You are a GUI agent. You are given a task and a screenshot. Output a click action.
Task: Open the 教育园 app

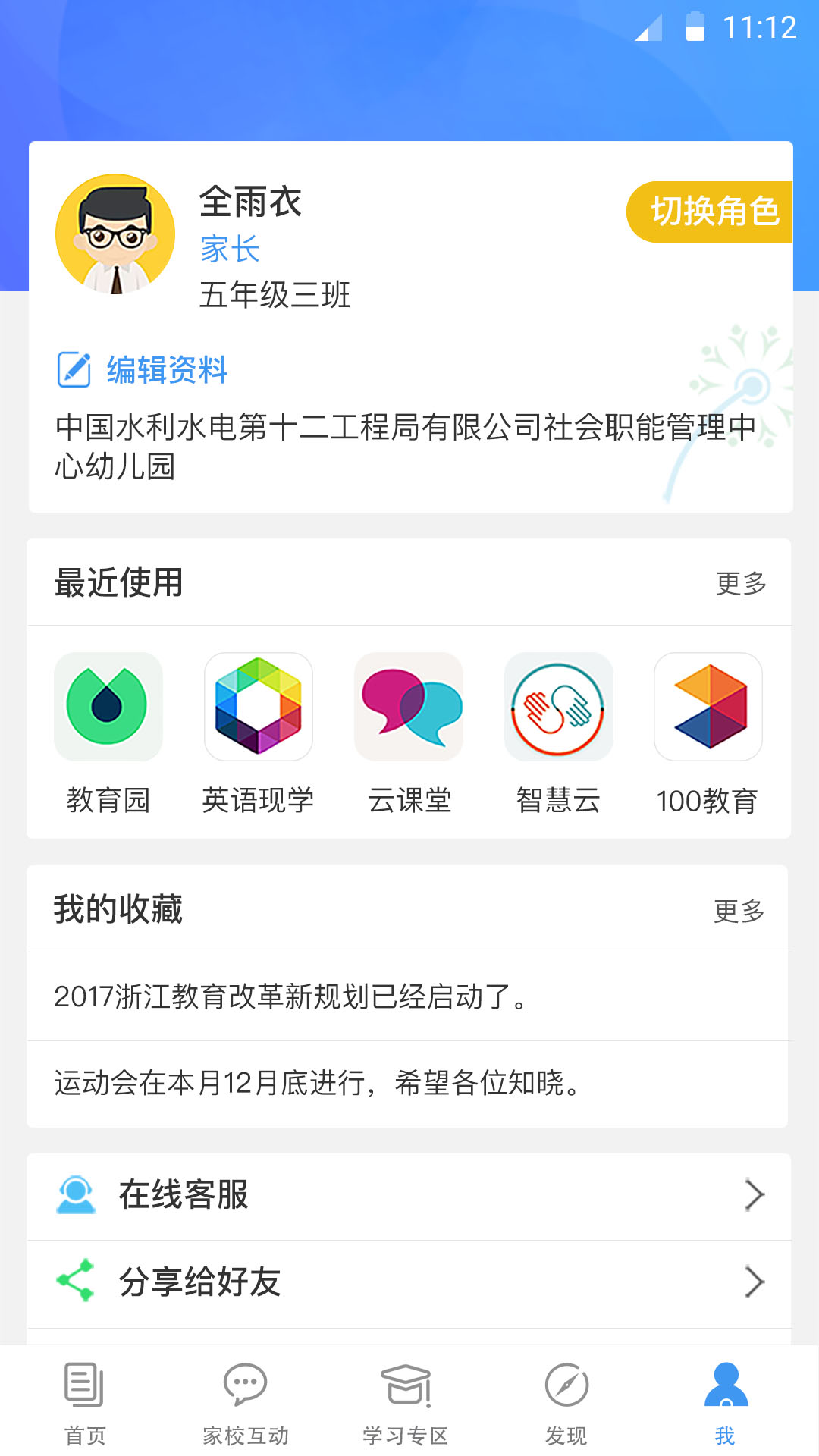(x=108, y=708)
